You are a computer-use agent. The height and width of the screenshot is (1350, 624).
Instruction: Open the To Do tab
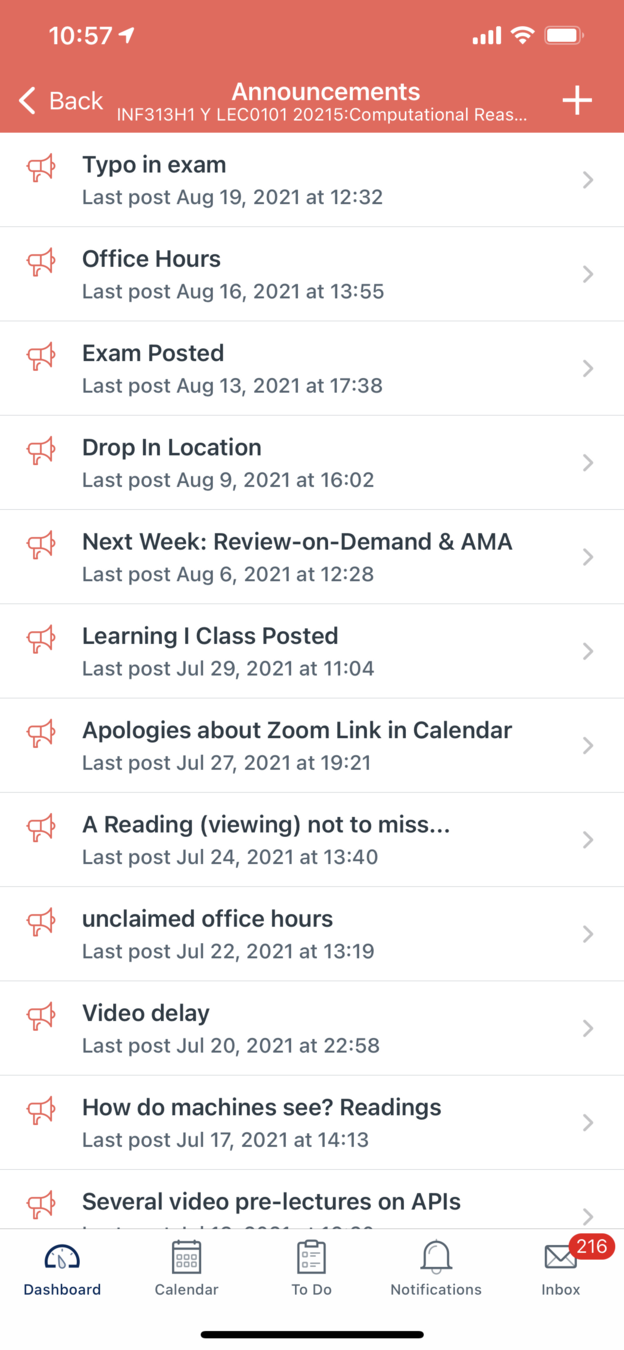pos(311,1269)
